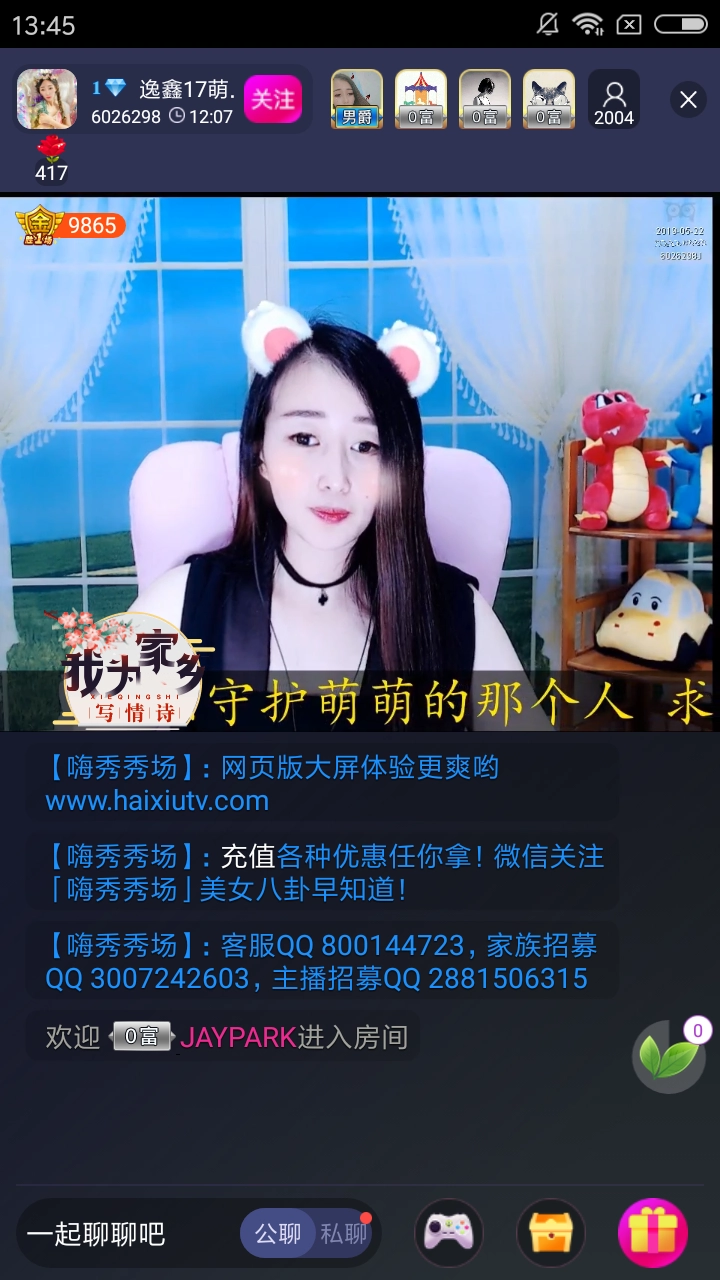
Task: Tap the green leaf icon
Action: click(x=669, y=1057)
